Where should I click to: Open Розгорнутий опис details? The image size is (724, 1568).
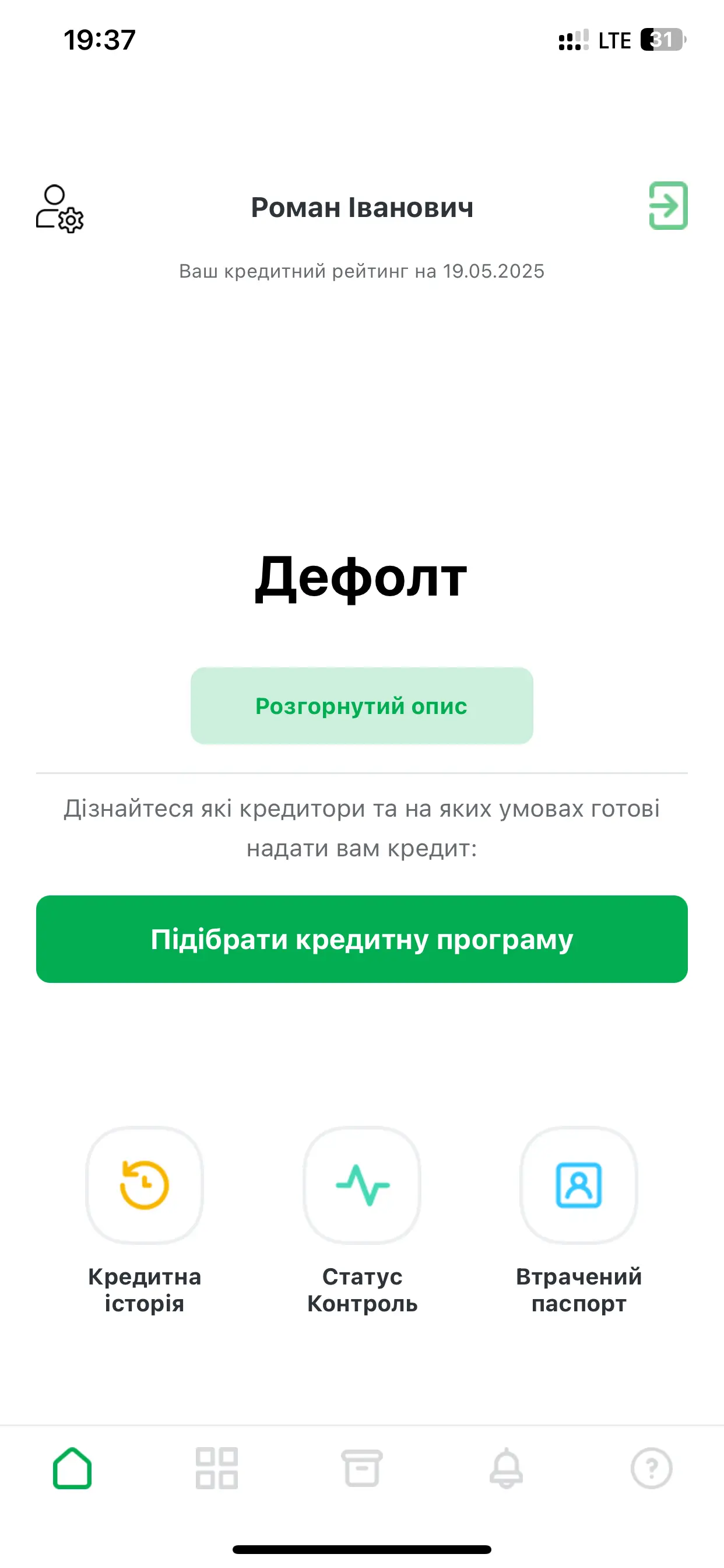coord(361,705)
